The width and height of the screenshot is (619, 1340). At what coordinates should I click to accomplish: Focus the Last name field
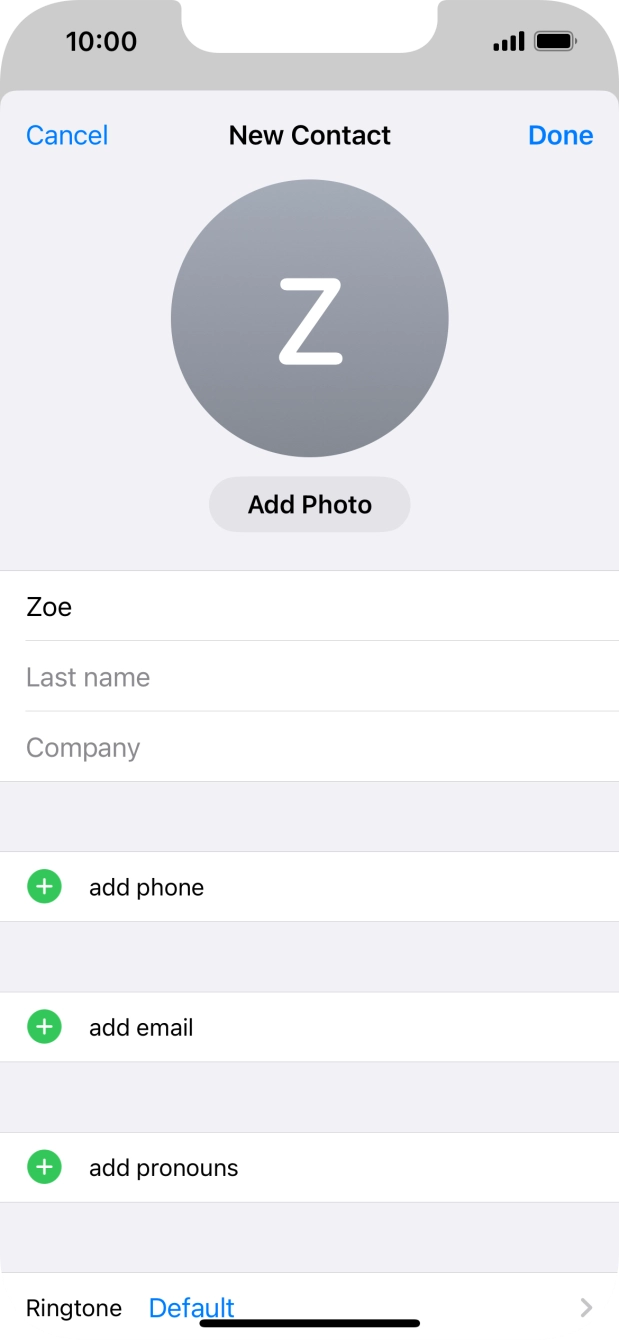tap(309, 677)
